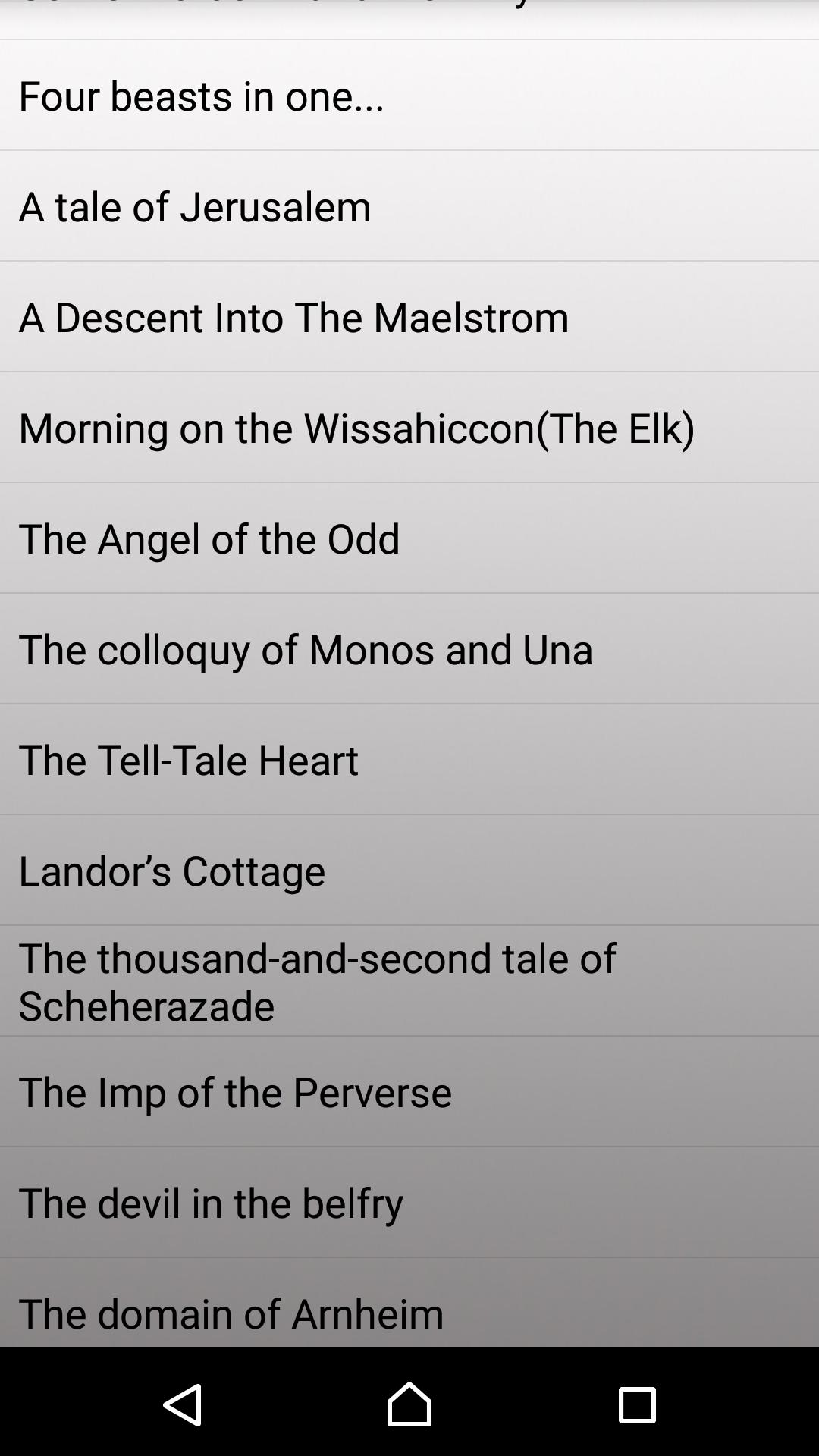Select 'The colloquy of Monos and Una'
This screenshot has height=1456, width=819.
pos(306,649)
